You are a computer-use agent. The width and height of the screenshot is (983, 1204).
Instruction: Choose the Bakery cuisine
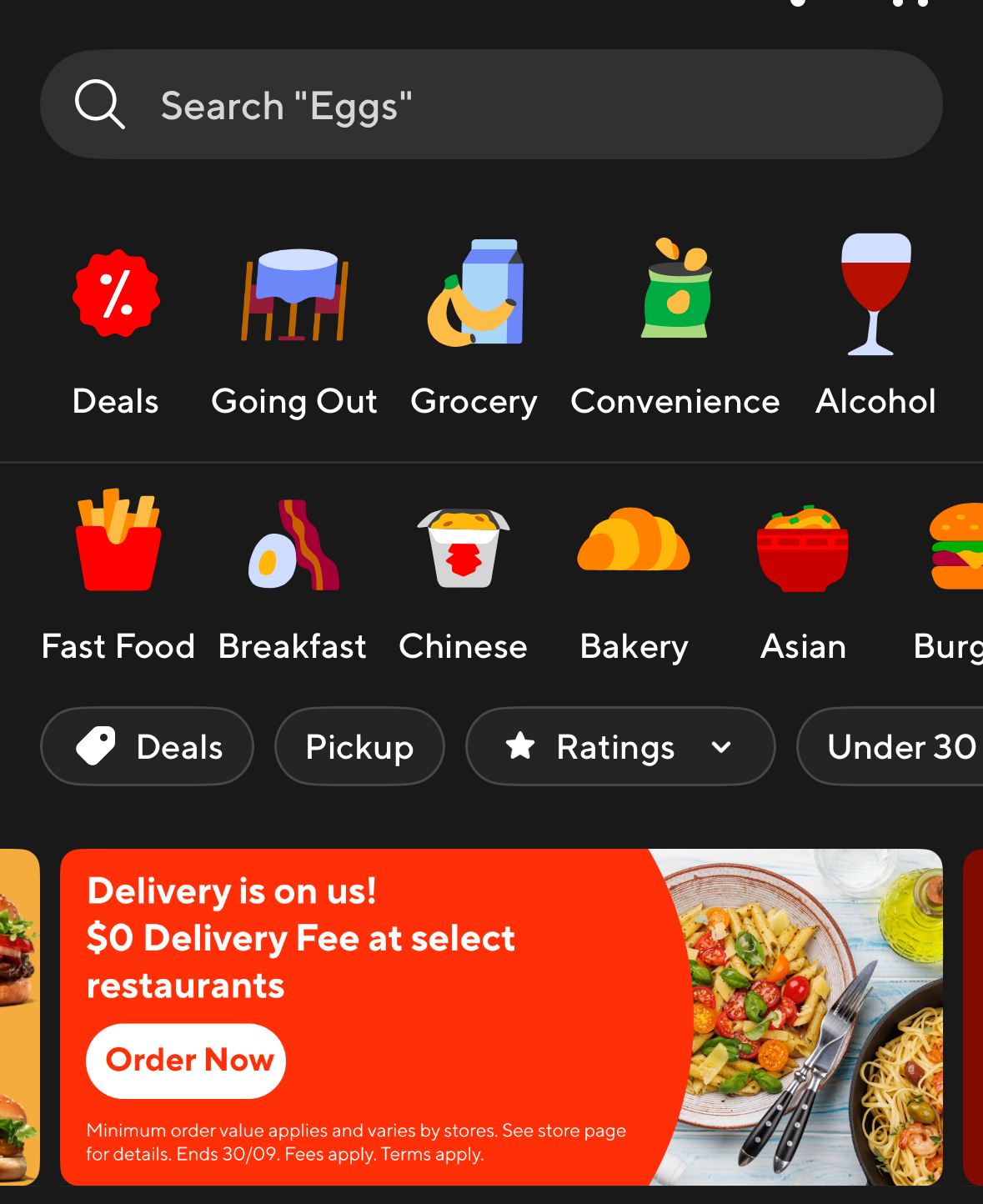click(634, 575)
